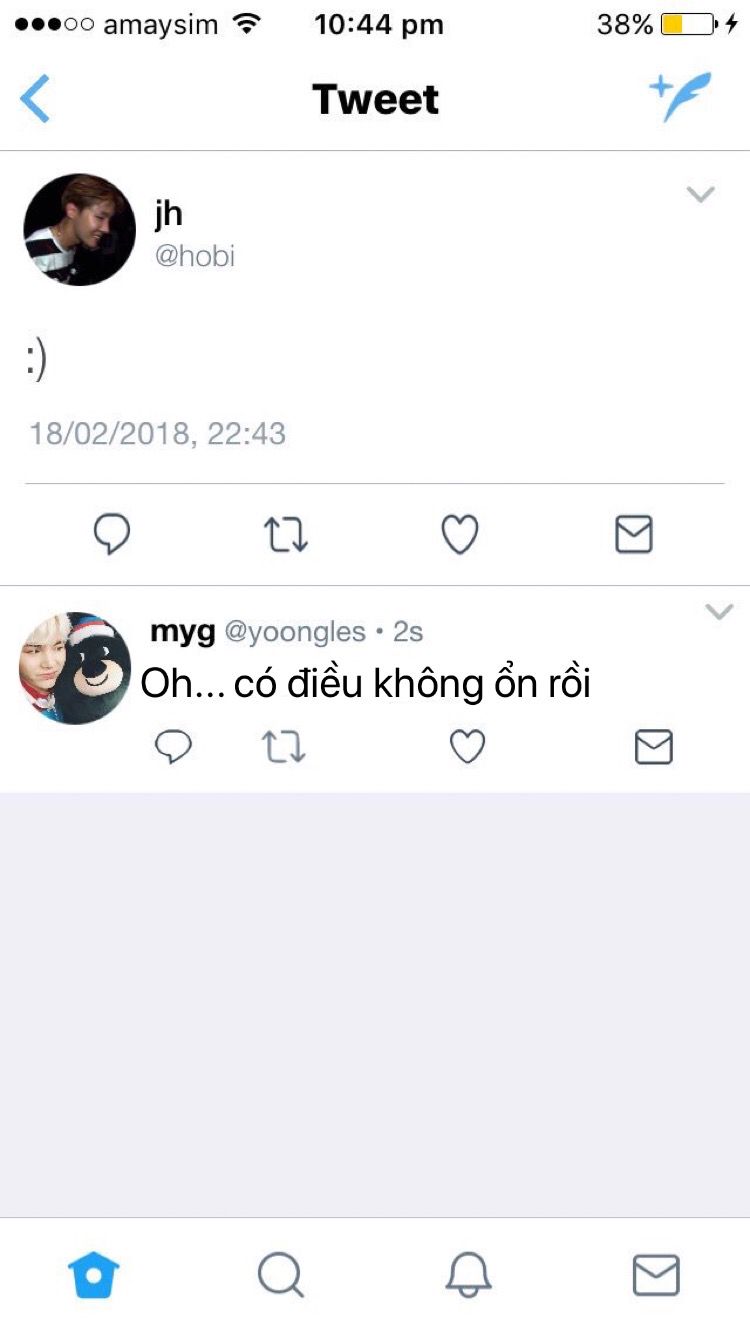Compose a new tweet with feather icon

tap(680, 97)
